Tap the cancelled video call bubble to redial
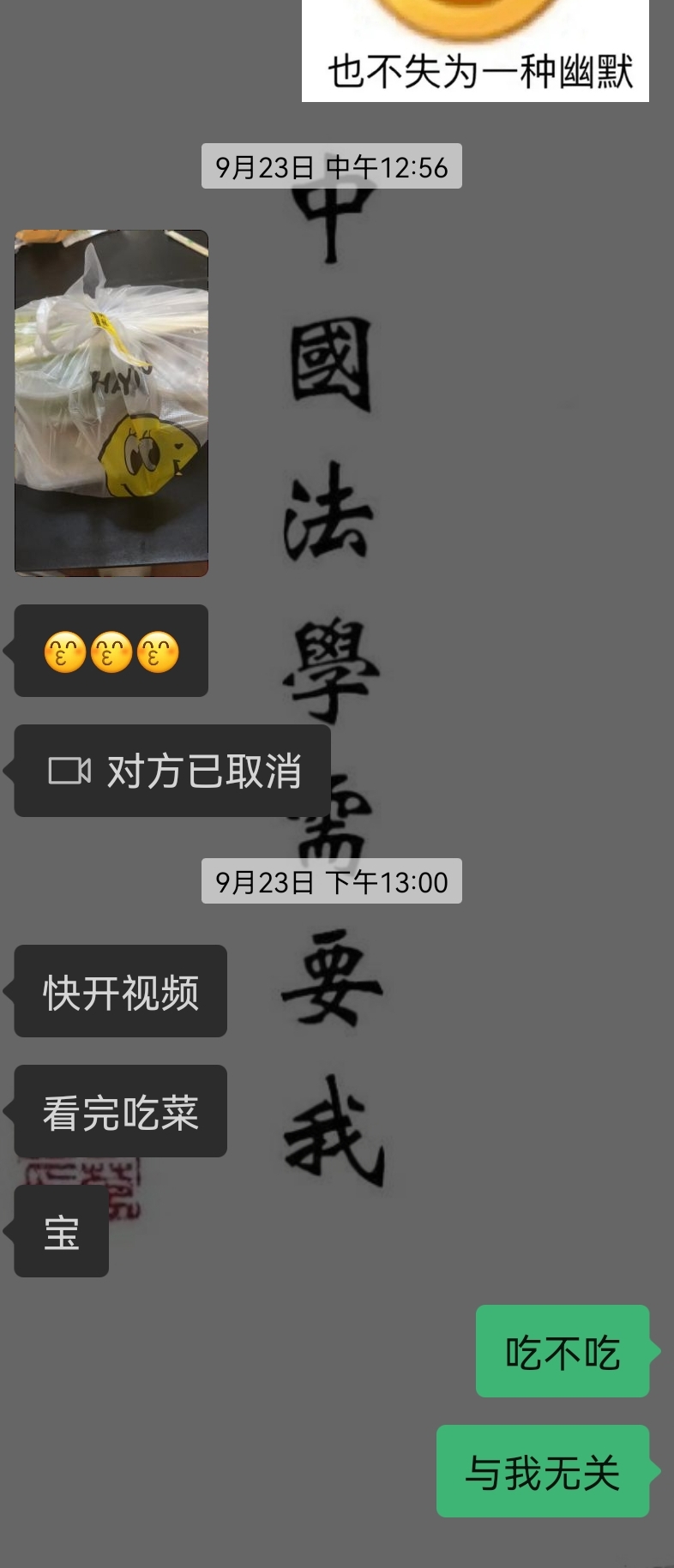The image size is (674, 1568). pyautogui.click(x=172, y=771)
